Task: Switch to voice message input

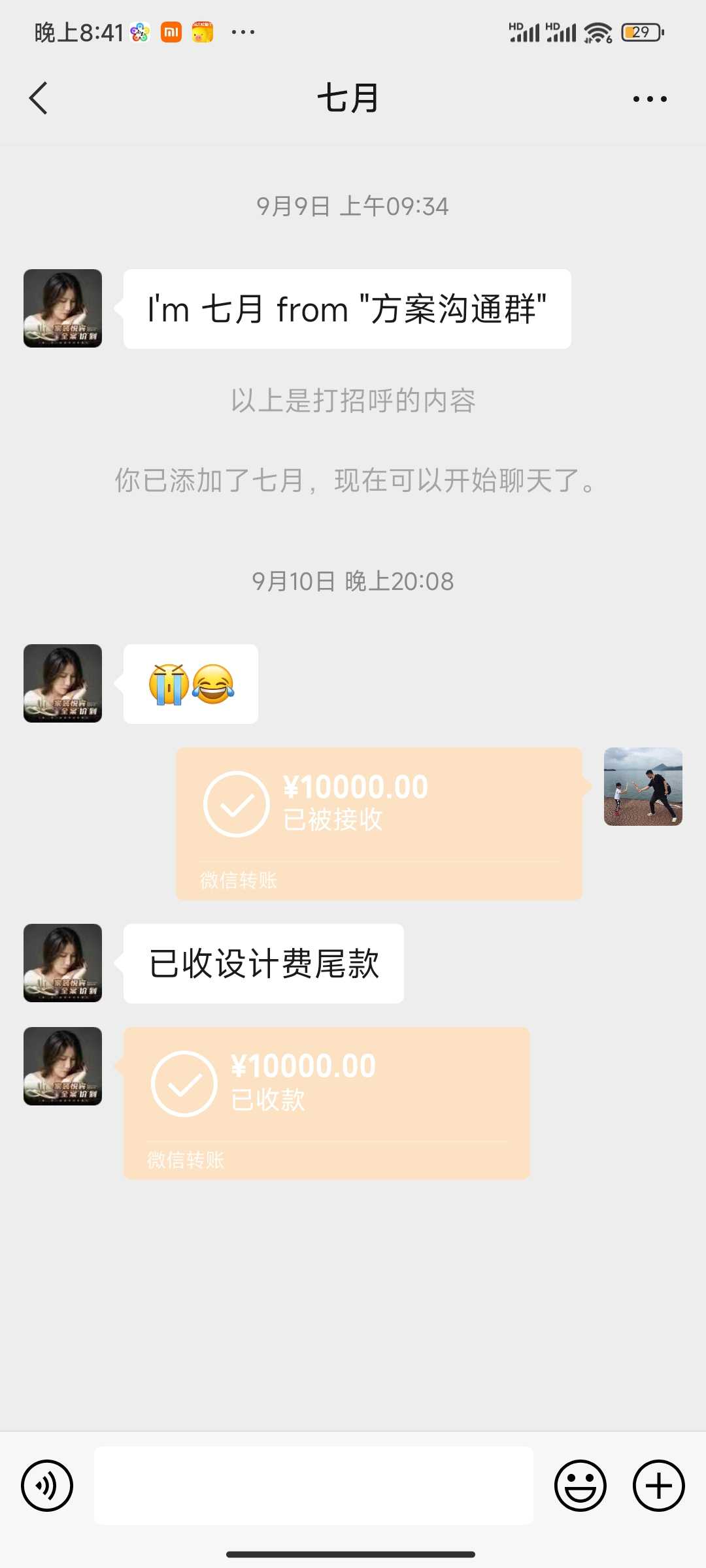Action: [47, 1485]
